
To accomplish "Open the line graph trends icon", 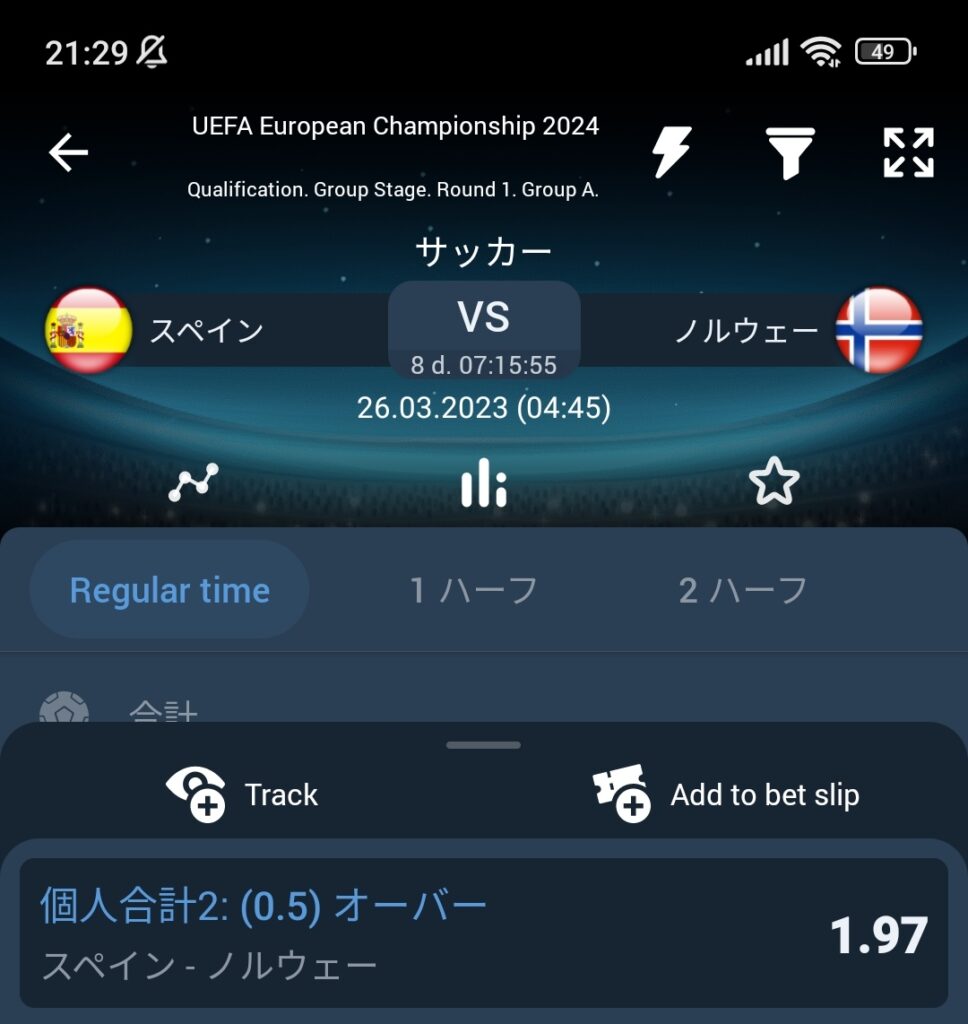I will tap(193, 484).
